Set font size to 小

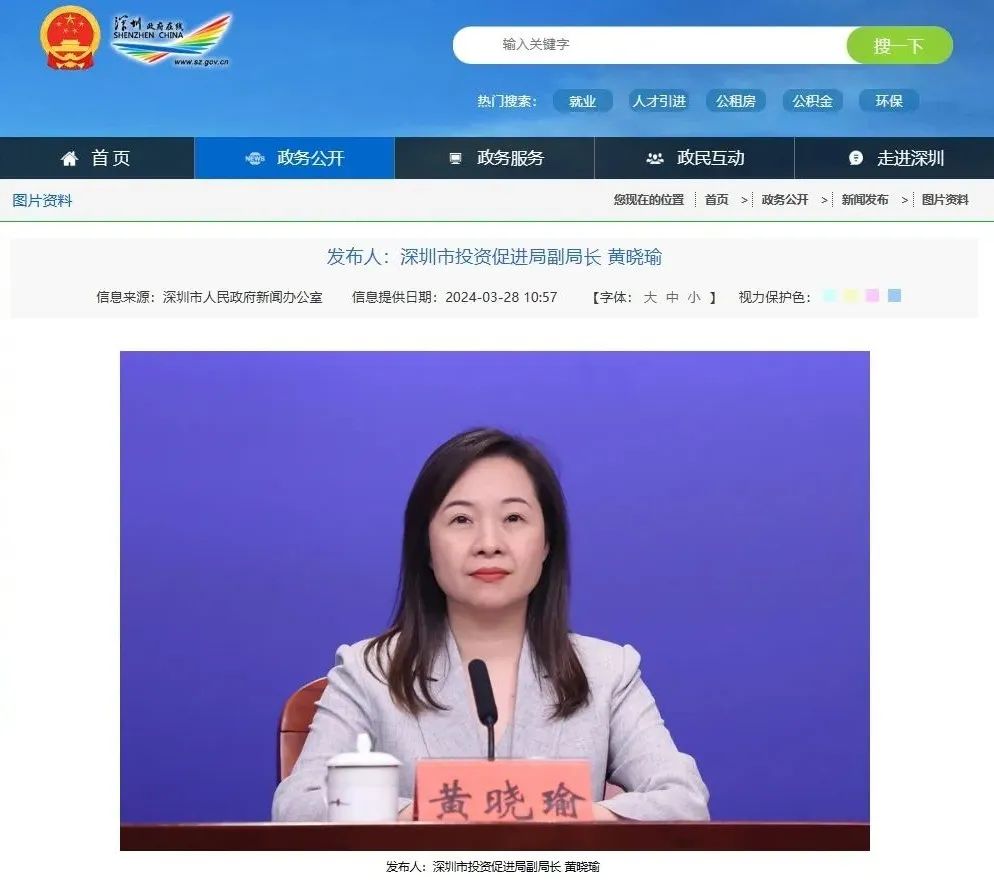[694, 297]
